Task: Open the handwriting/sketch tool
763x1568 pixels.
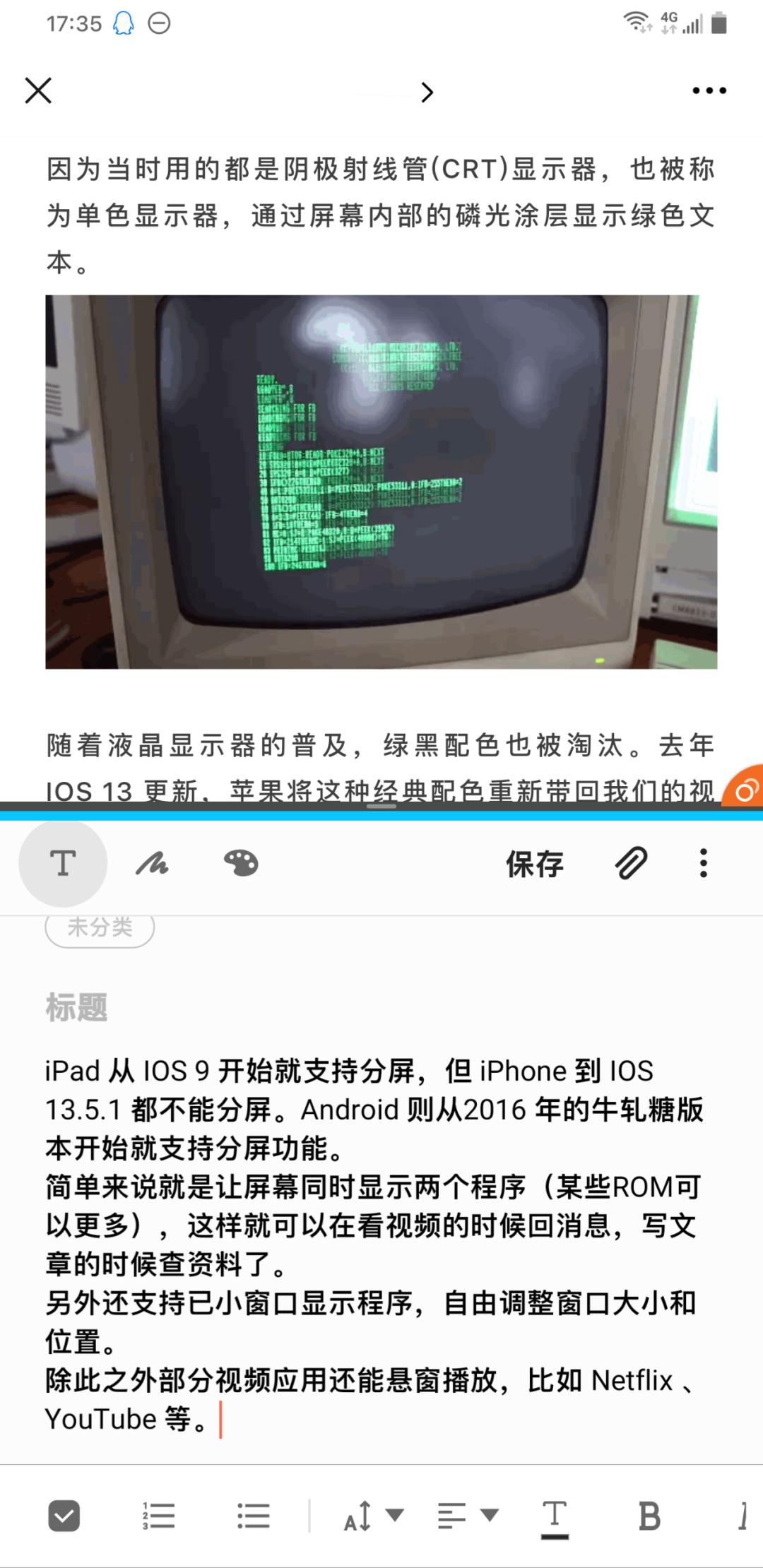Action: tap(153, 863)
